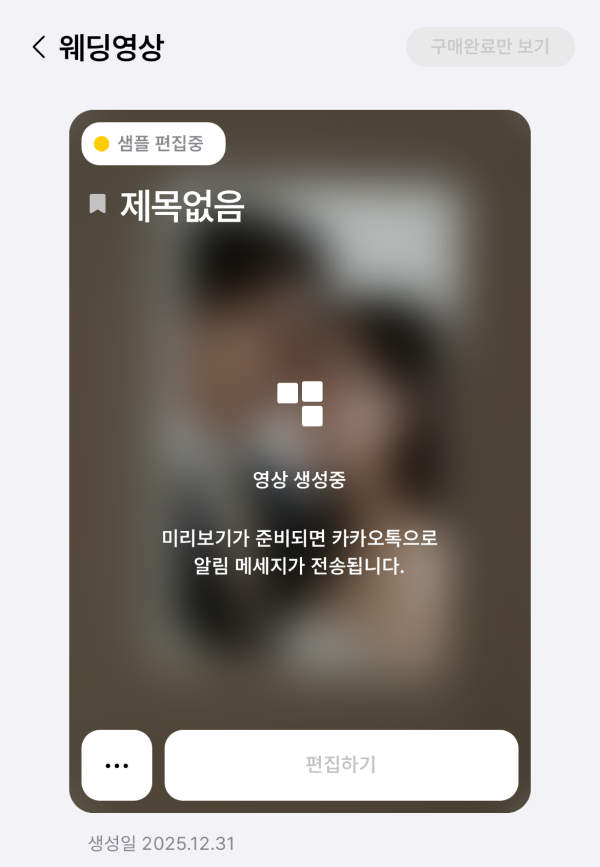Go back from the 웨딩영상 screen
Screen dimensions: 600x867
click(39, 47)
